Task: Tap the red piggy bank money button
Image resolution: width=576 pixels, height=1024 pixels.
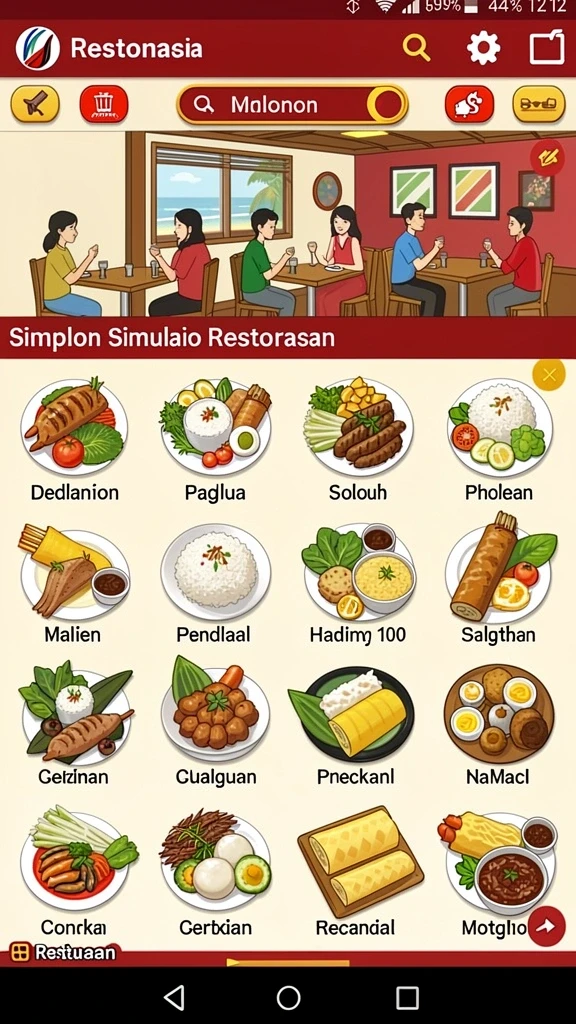Action: [469, 104]
